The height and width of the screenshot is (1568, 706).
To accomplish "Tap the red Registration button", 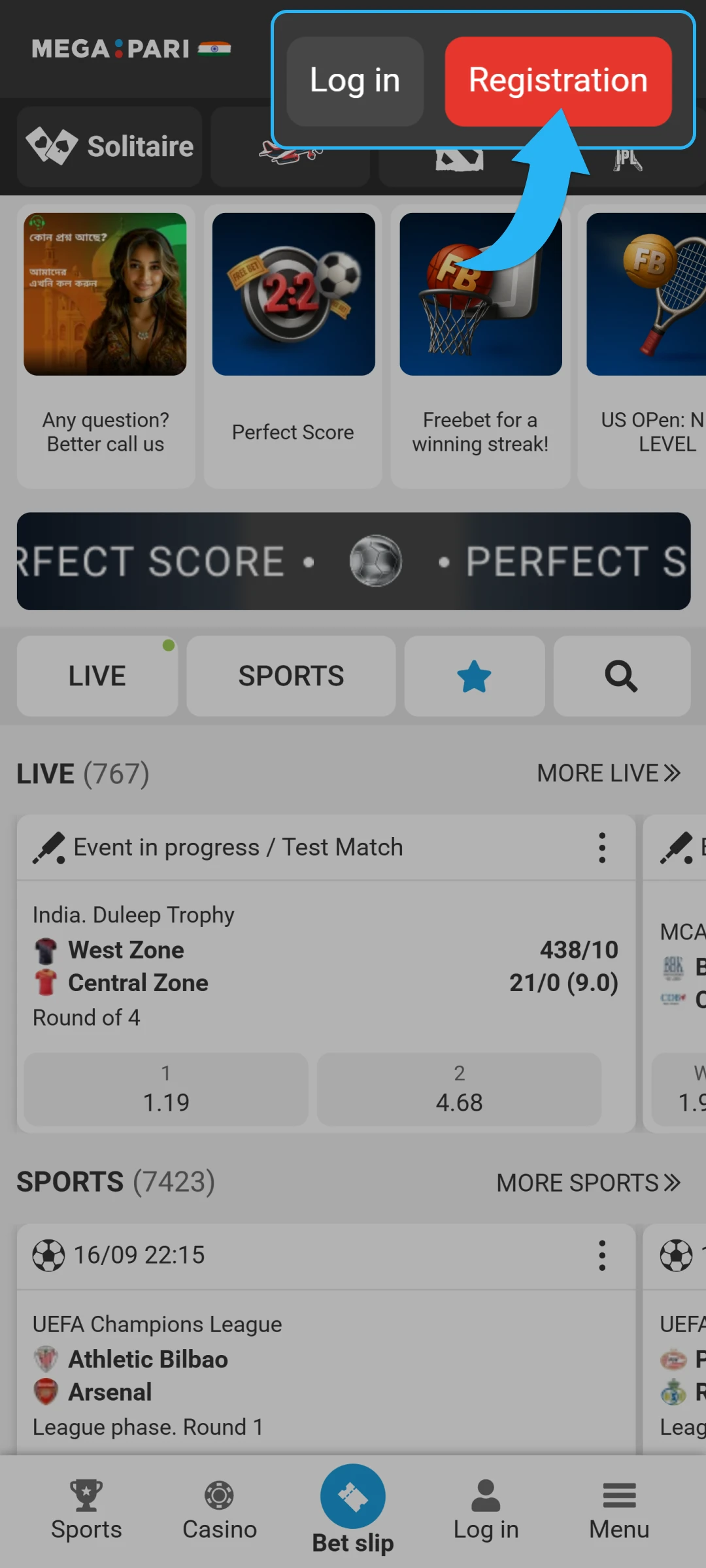I will pyautogui.click(x=558, y=81).
